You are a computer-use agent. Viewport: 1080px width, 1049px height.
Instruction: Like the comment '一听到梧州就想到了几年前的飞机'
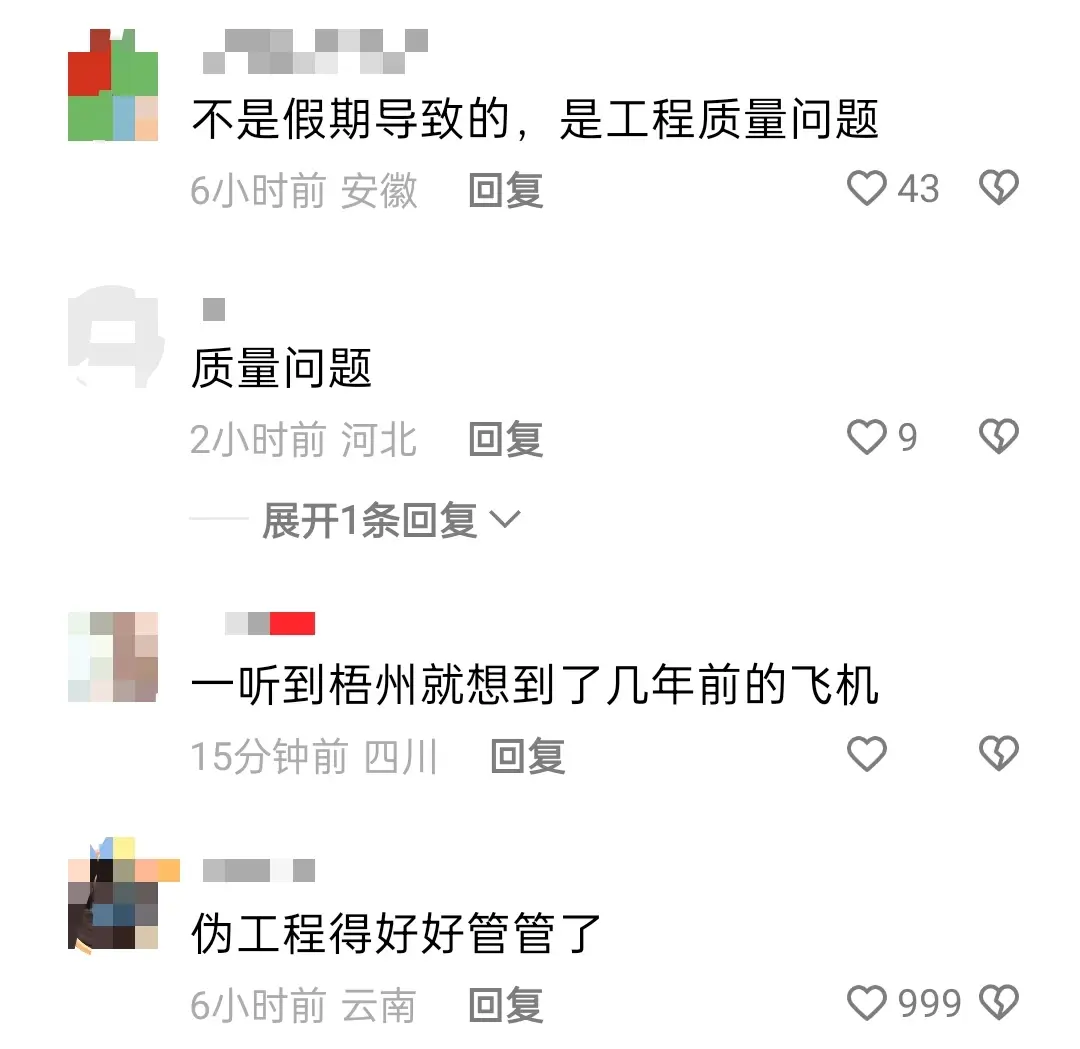[867, 754]
